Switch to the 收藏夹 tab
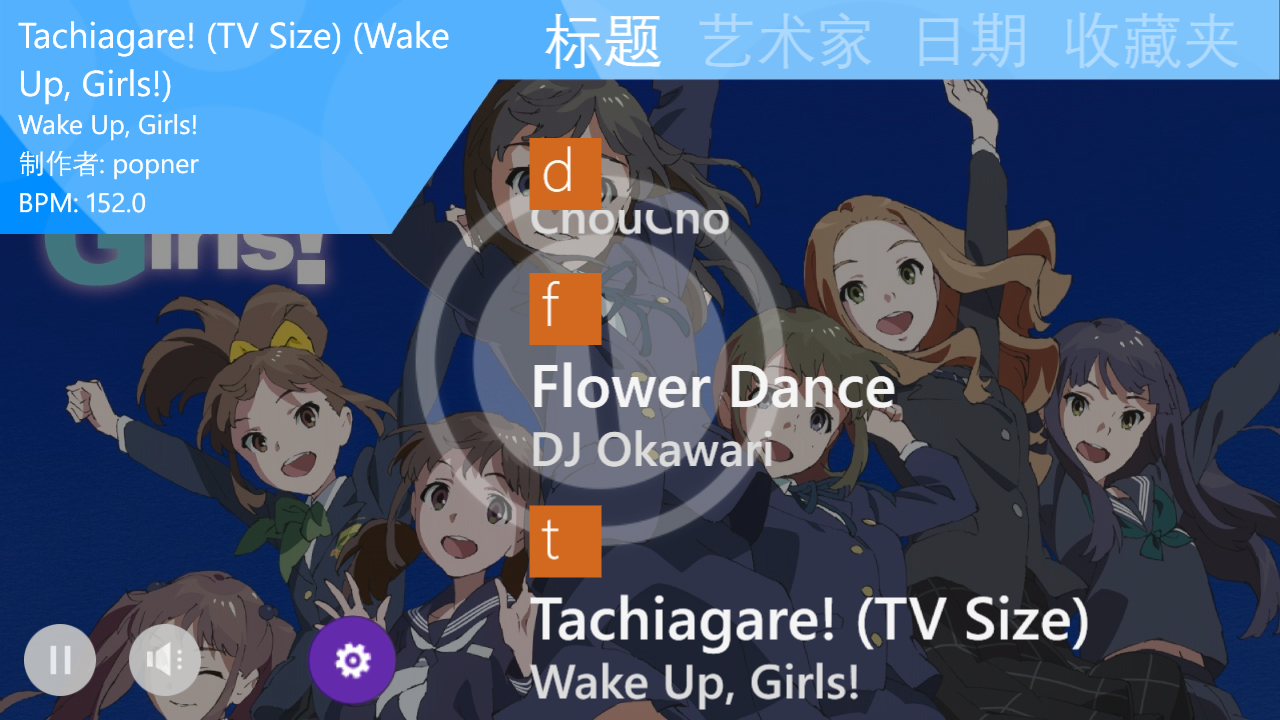Image resolution: width=1280 pixels, height=720 pixels. [1151, 42]
